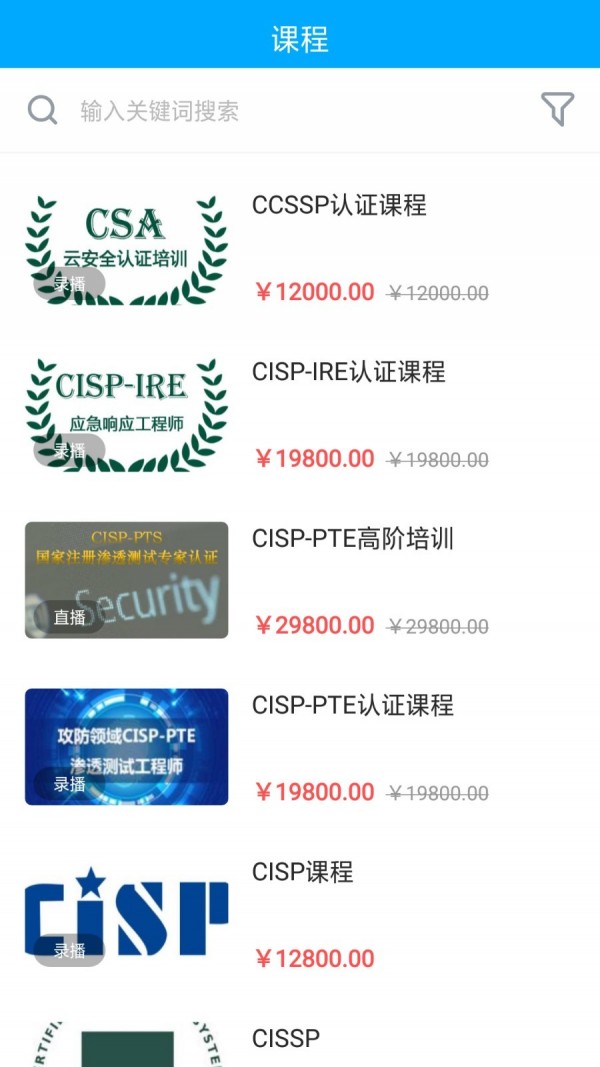
Task: View the CISP-IRE认证课程 course
Action: (x=348, y=373)
